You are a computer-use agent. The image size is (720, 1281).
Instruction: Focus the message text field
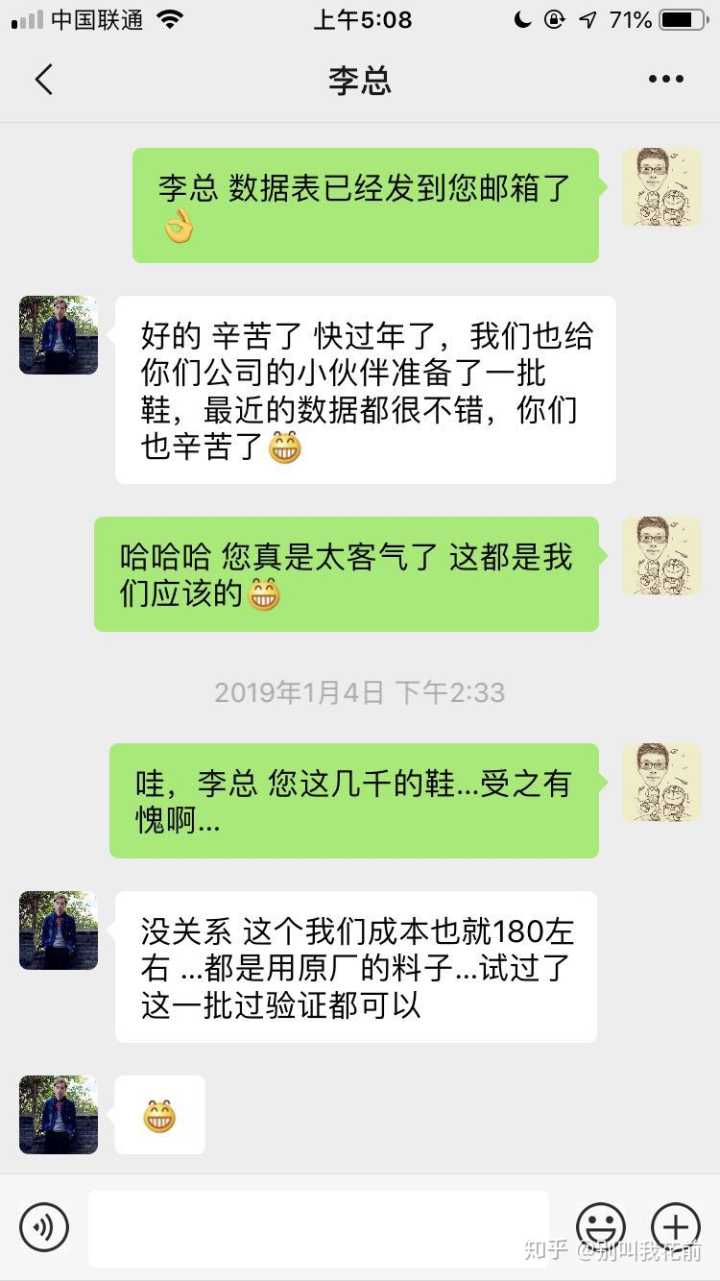[318, 1227]
